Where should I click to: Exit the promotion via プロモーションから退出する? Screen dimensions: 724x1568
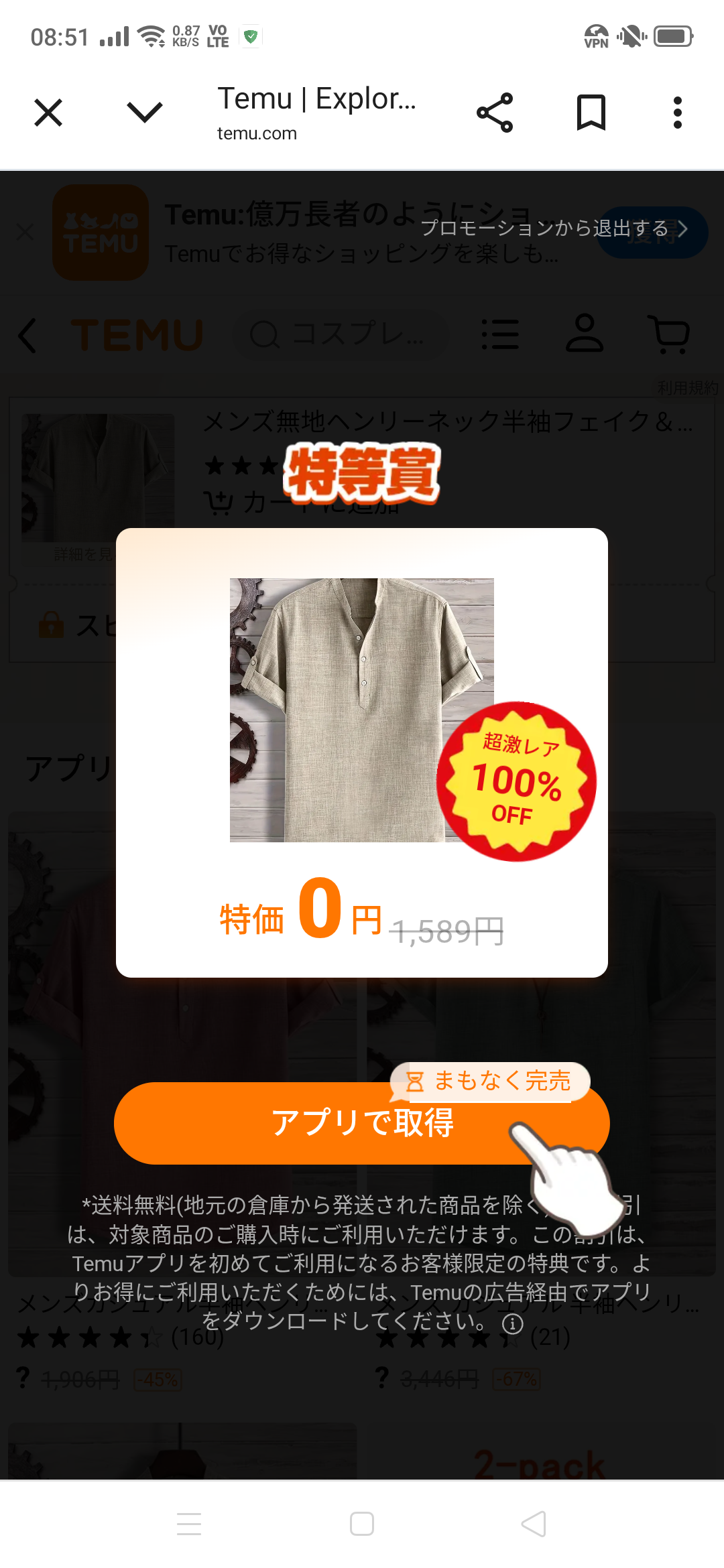(x=554, y=228)
